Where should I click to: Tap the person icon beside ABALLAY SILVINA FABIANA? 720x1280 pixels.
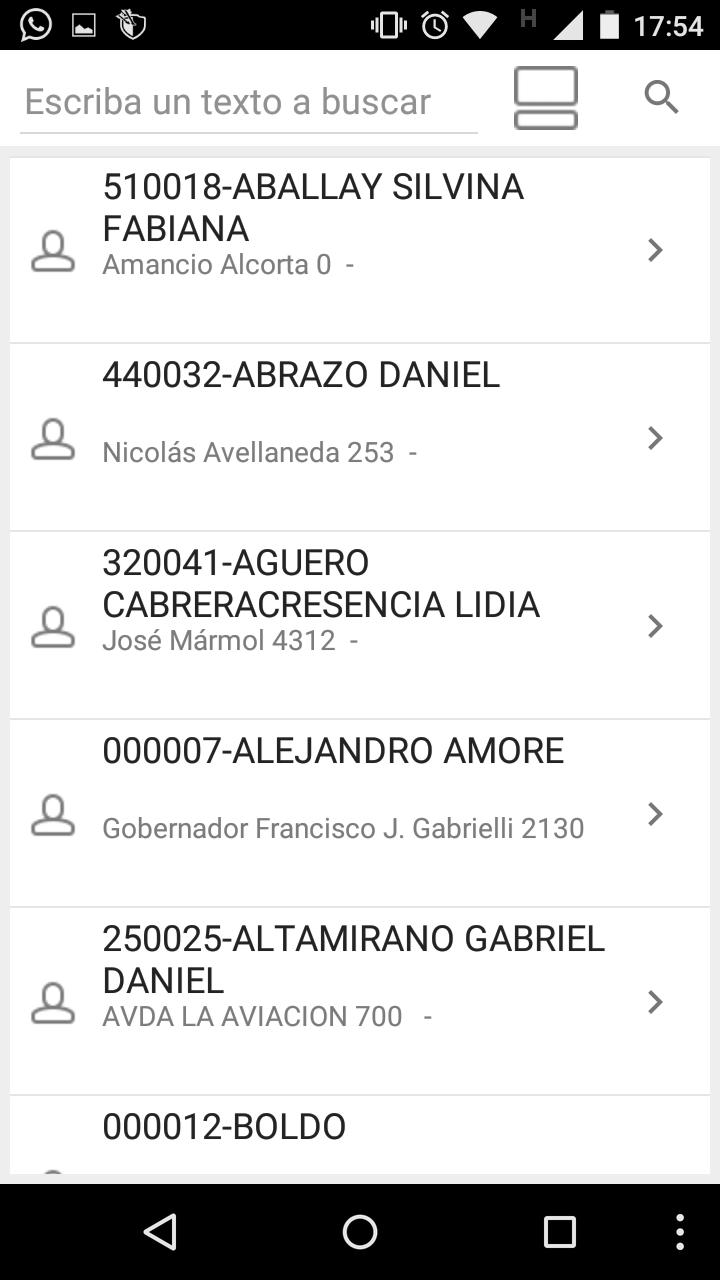click(55, 251)
